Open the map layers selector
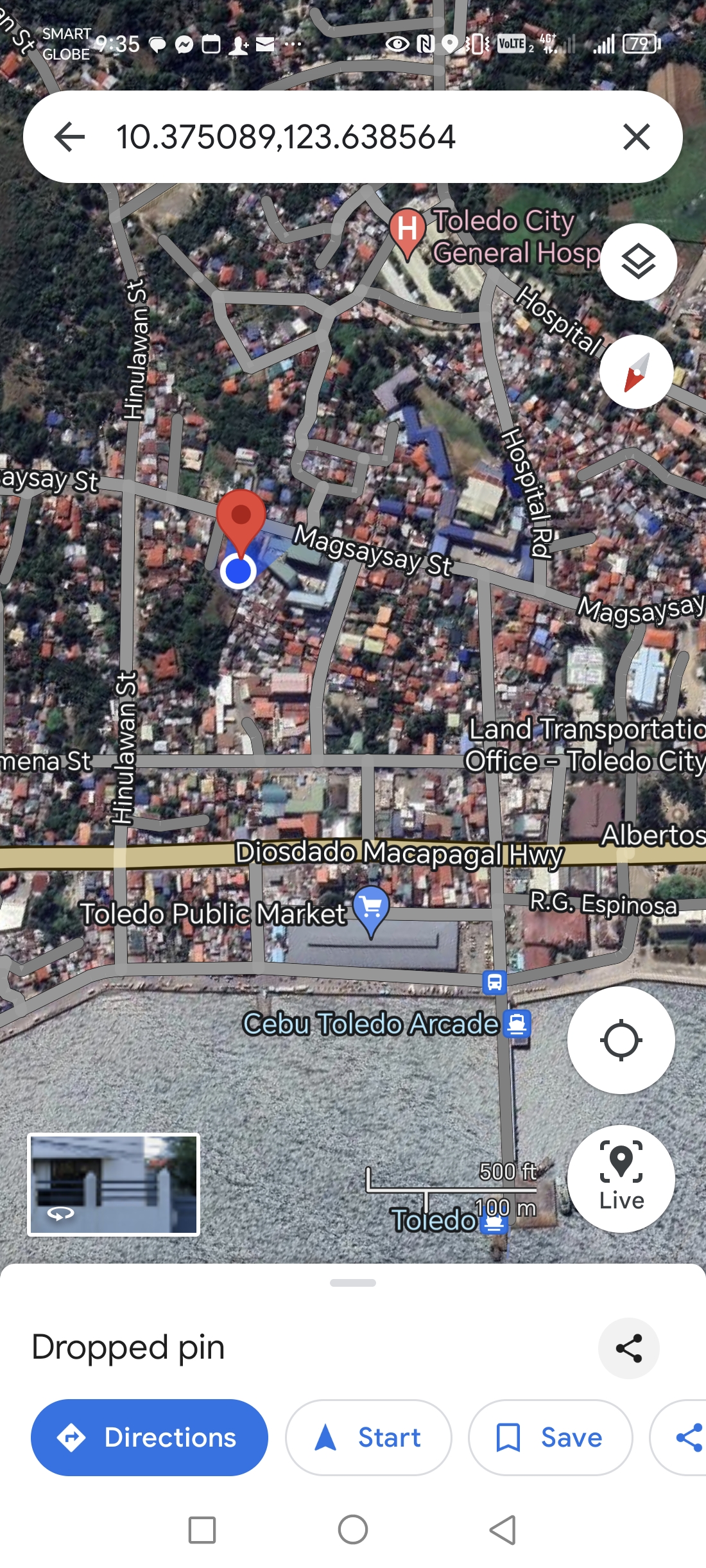Image resolution: width=706 pixels, height=1568 pixels. pyautogui.click(x=638, y=262)
